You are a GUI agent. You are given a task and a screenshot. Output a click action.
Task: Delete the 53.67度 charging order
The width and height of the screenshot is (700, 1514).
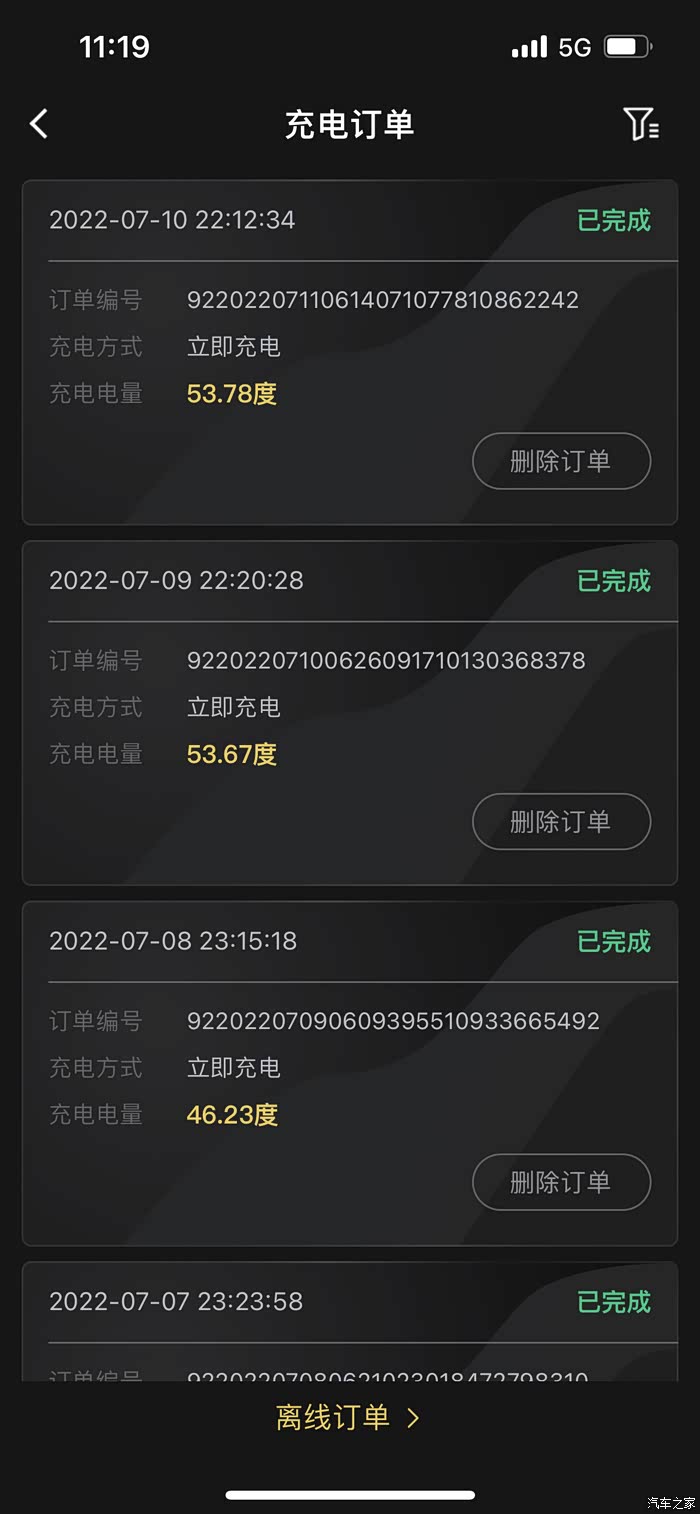click(x=561, y=822)
